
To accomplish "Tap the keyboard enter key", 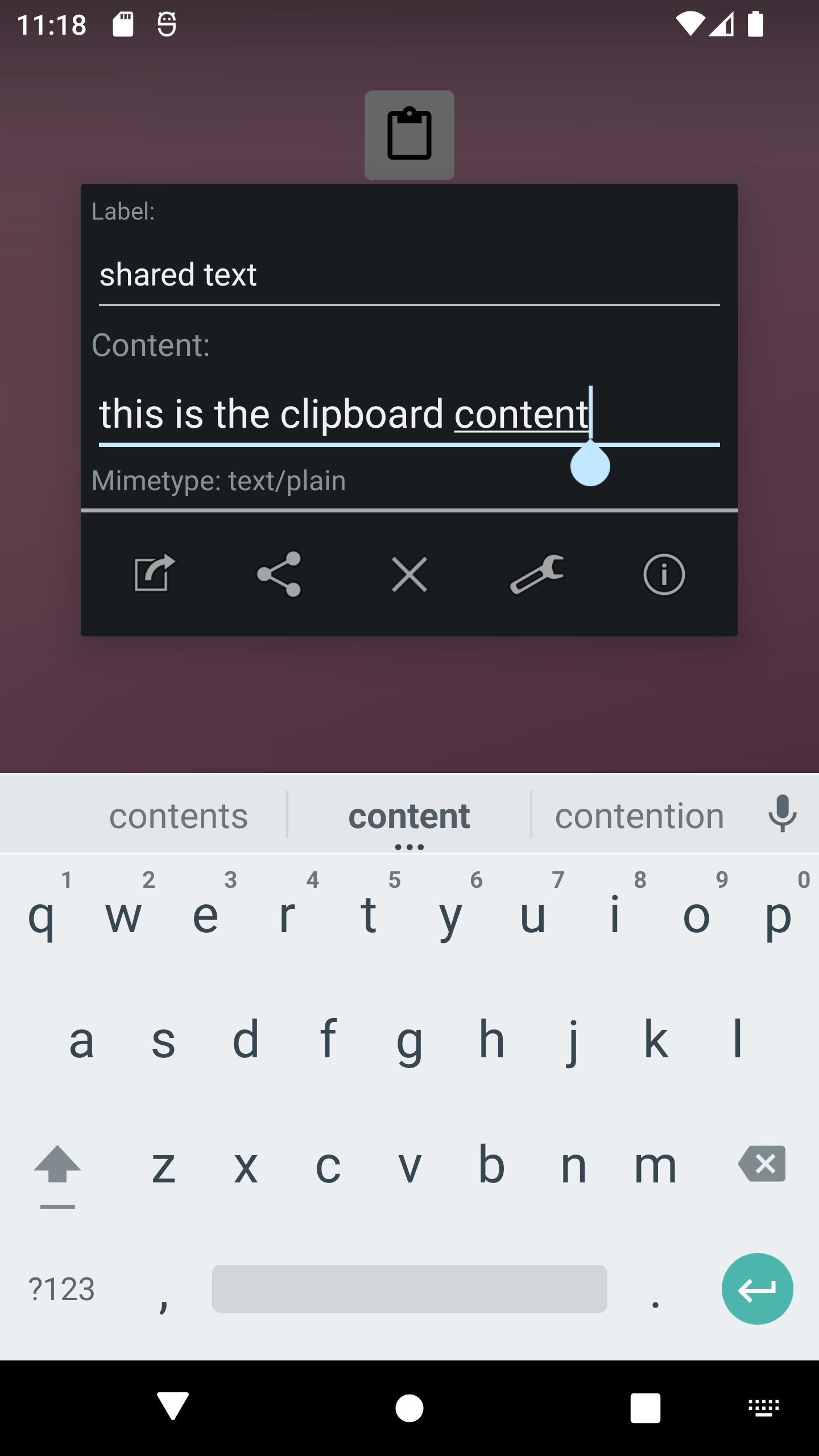I will tap(757, 1289).
